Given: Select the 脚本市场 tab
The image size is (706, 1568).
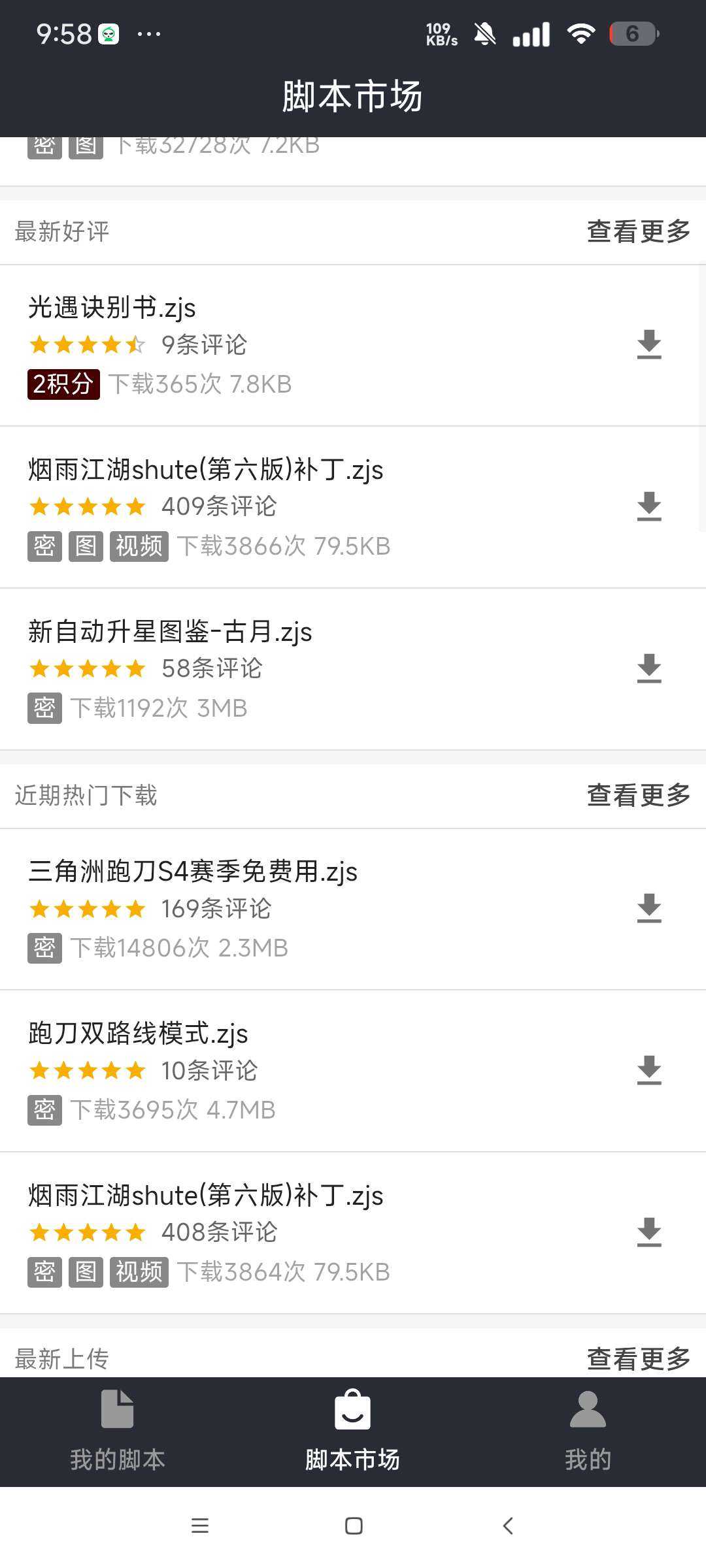Looking at the screenshot, I should click(353, 1431).
